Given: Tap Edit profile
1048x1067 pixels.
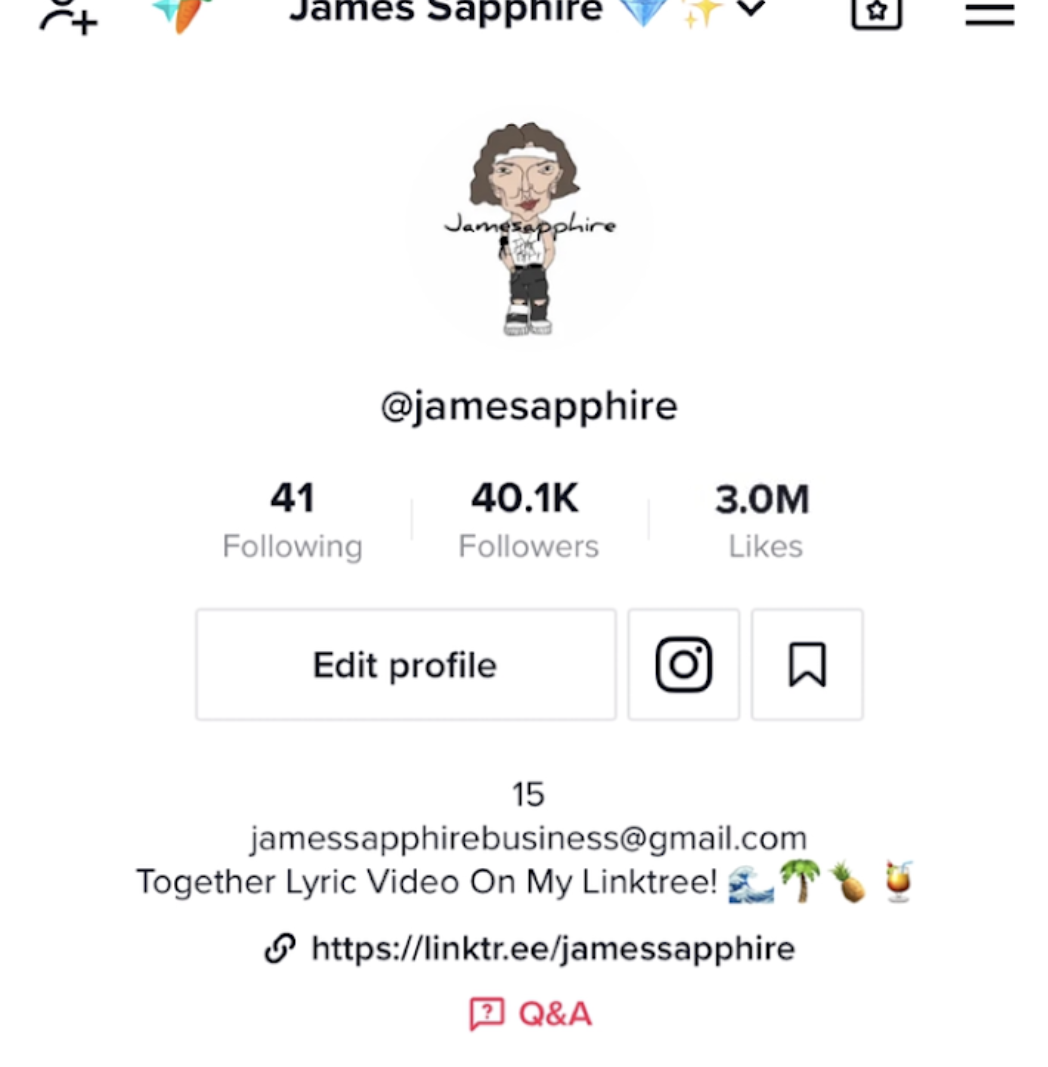Looking at the screenshot, I should coord(405,665).
